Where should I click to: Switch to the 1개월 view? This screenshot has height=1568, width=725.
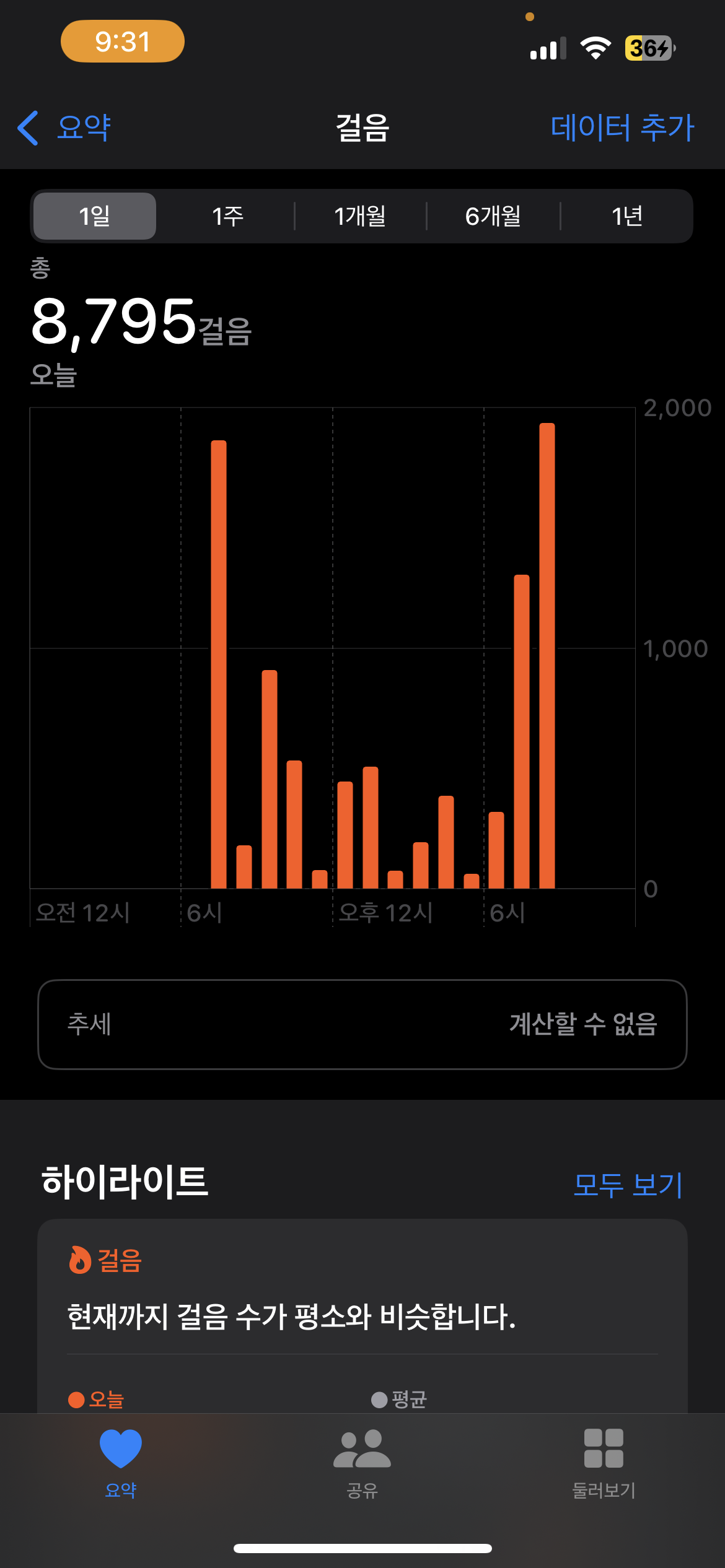[x=360, y=216]
